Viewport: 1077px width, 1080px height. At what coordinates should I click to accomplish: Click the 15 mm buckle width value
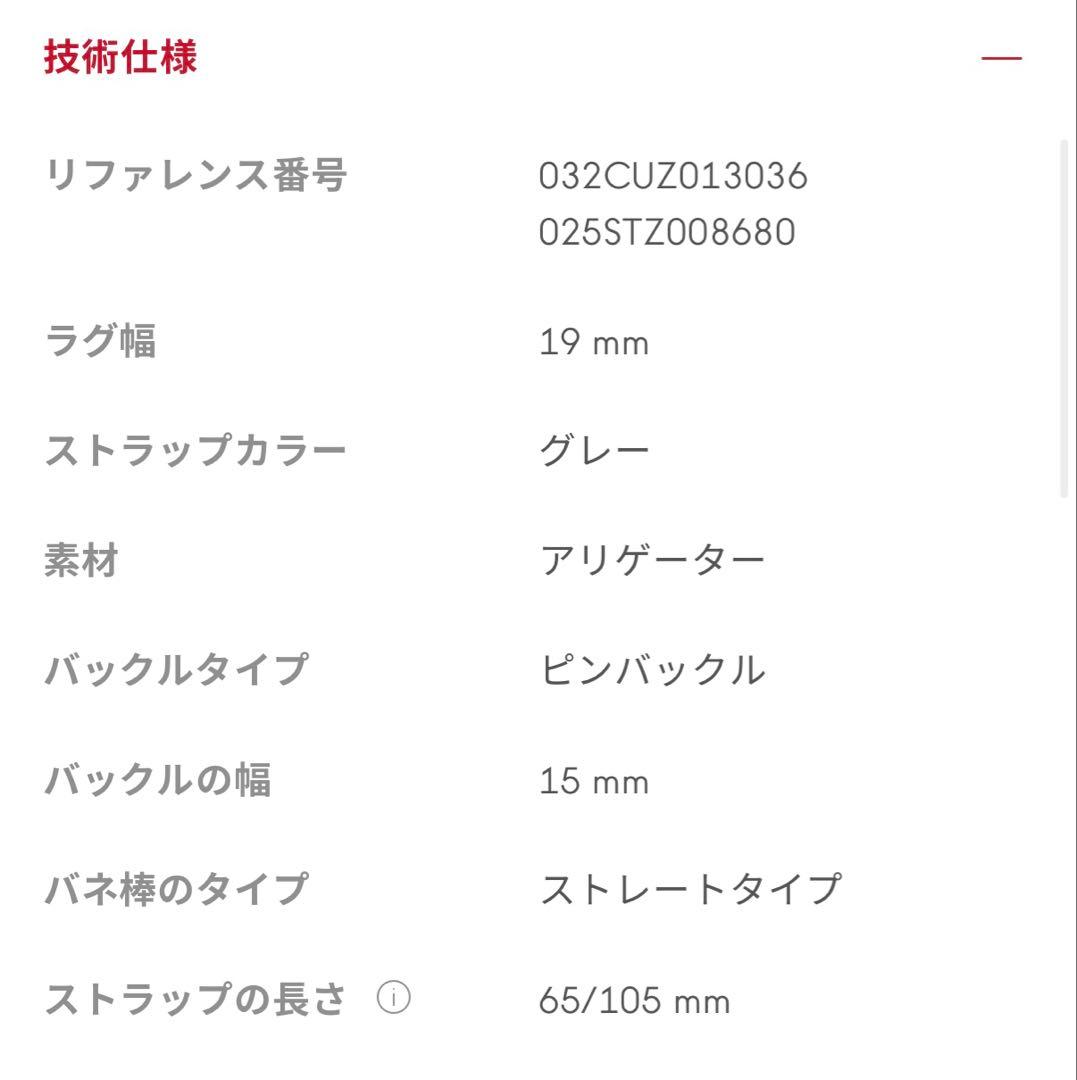click(x=592, y=781)
